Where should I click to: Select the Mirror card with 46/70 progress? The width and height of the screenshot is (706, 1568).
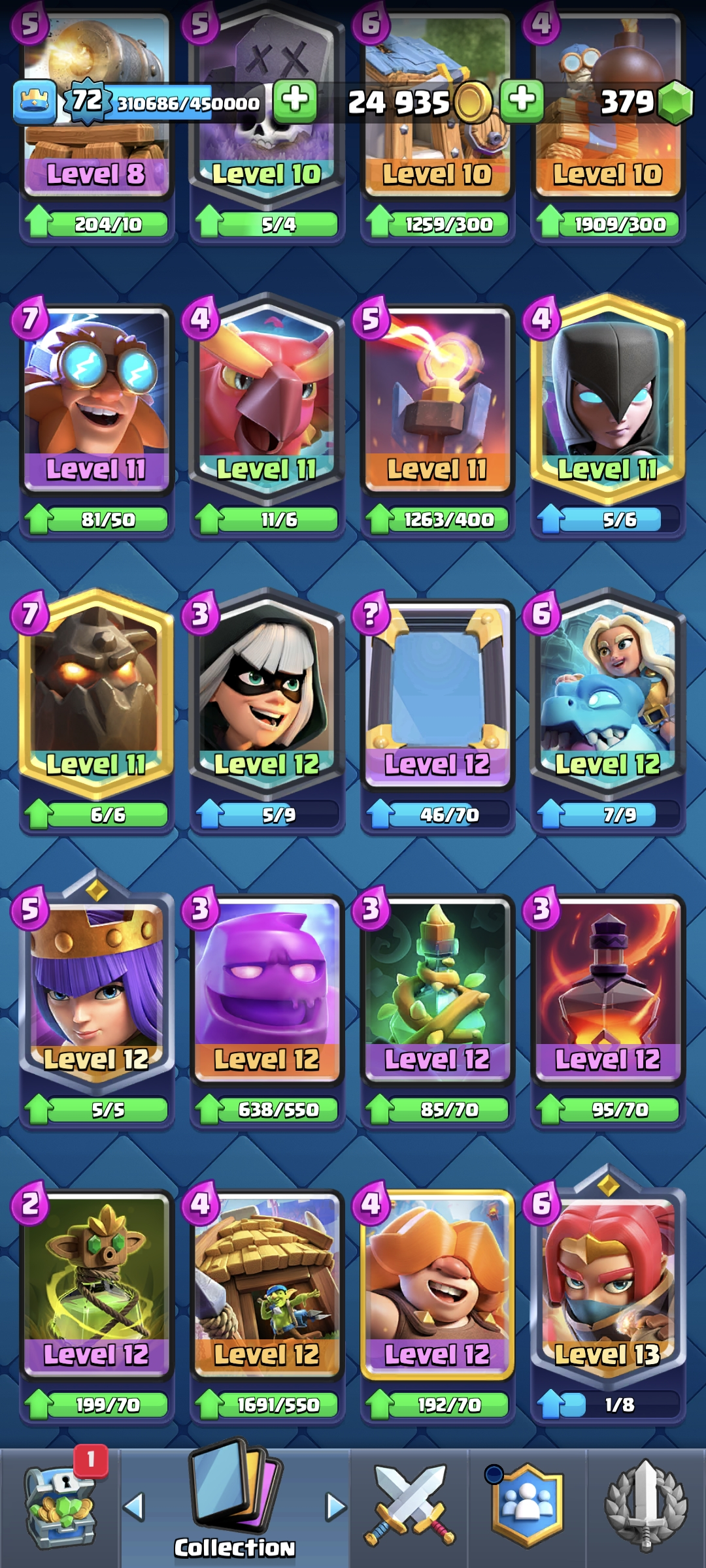(437, 693)
